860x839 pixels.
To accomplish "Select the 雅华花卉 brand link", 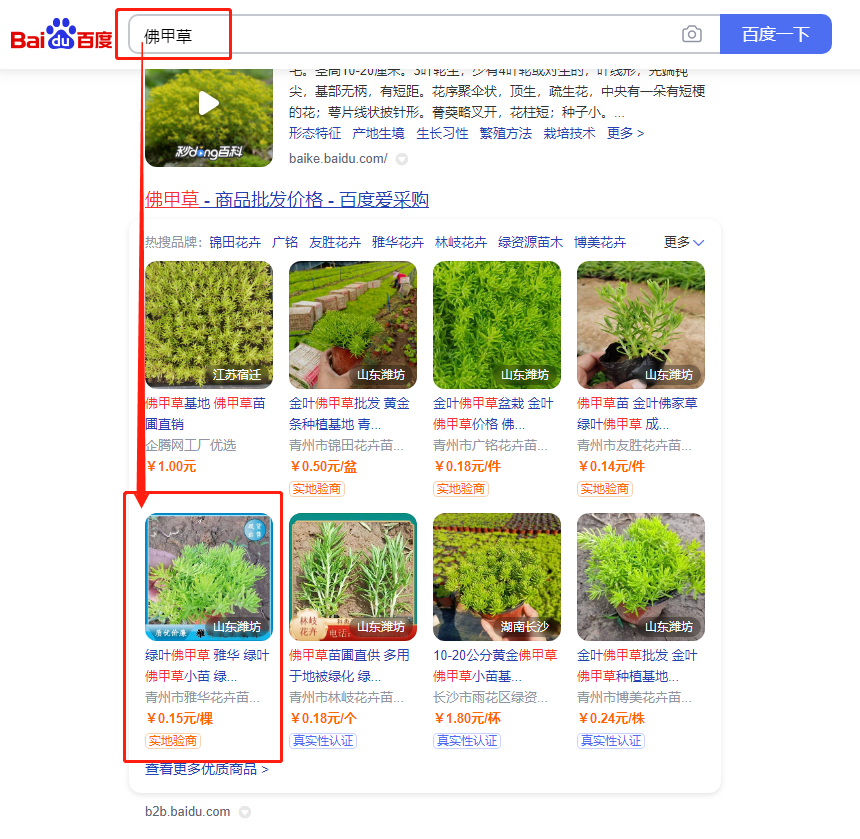I will [397, 242].
